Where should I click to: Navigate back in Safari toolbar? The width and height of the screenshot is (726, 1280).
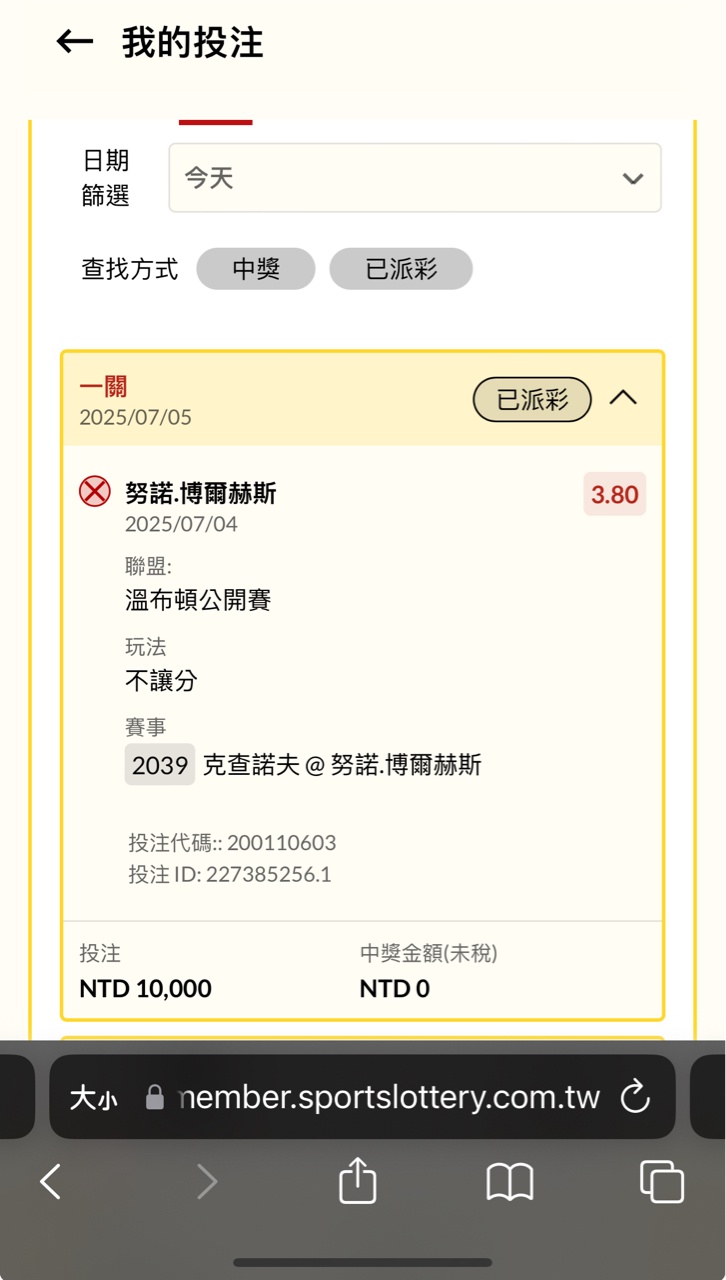click(x=51, y=1182)
